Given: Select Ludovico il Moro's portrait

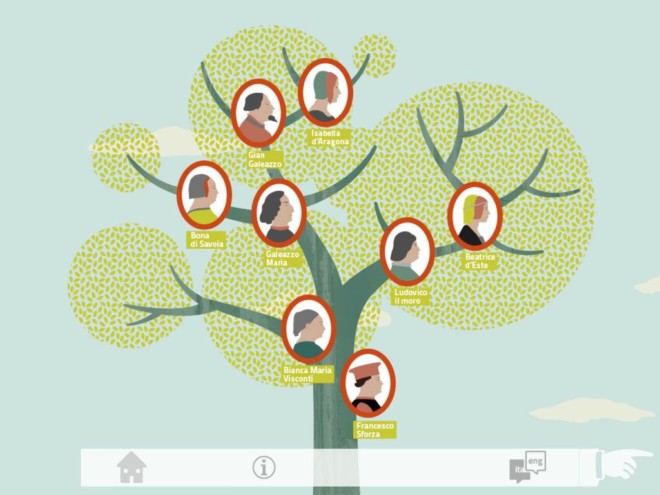Looking at the screenshot, I should pyautogui.click(x=406, y=251).
